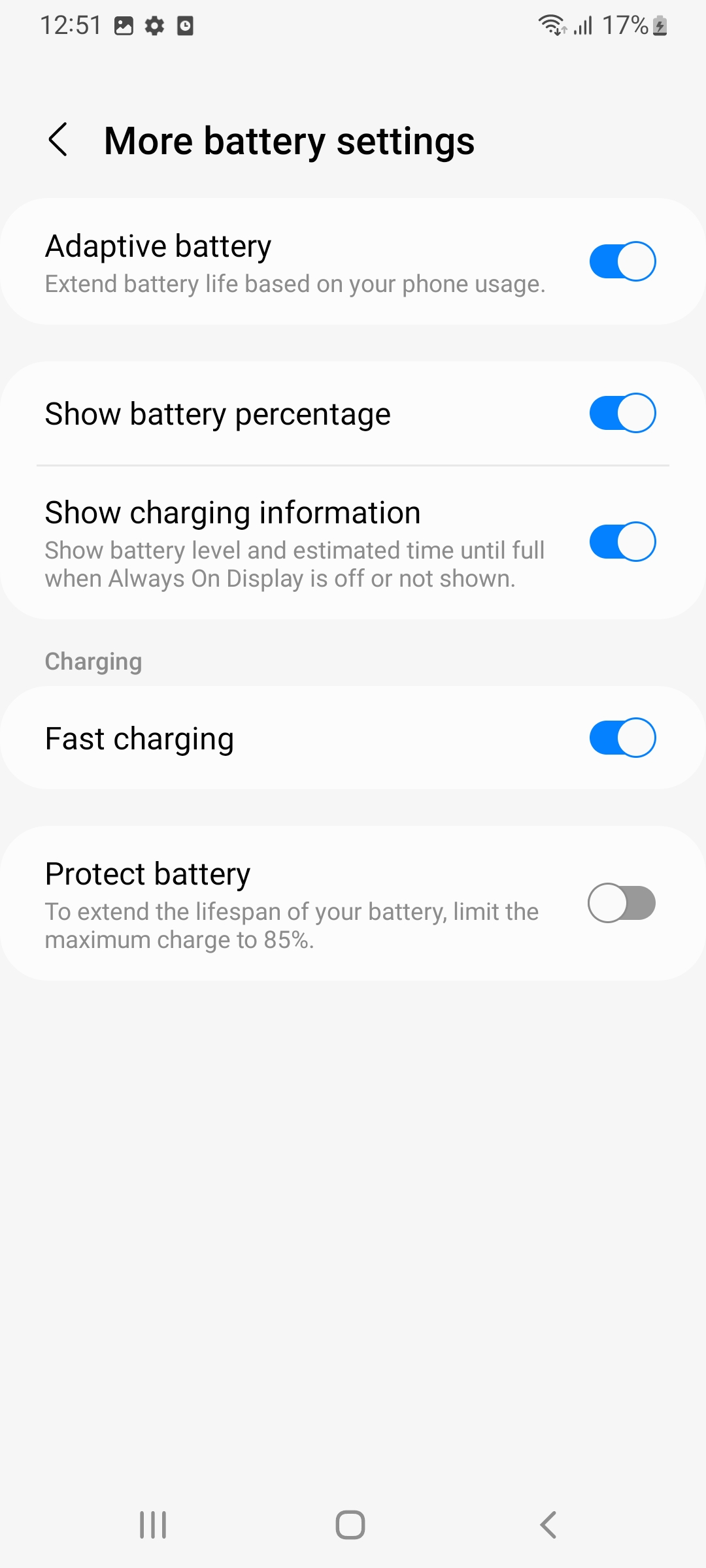Image resolution: width=706 pixels, height=1568 pixels.
Task: Go back from More battery settings
Action: (58, 140)
